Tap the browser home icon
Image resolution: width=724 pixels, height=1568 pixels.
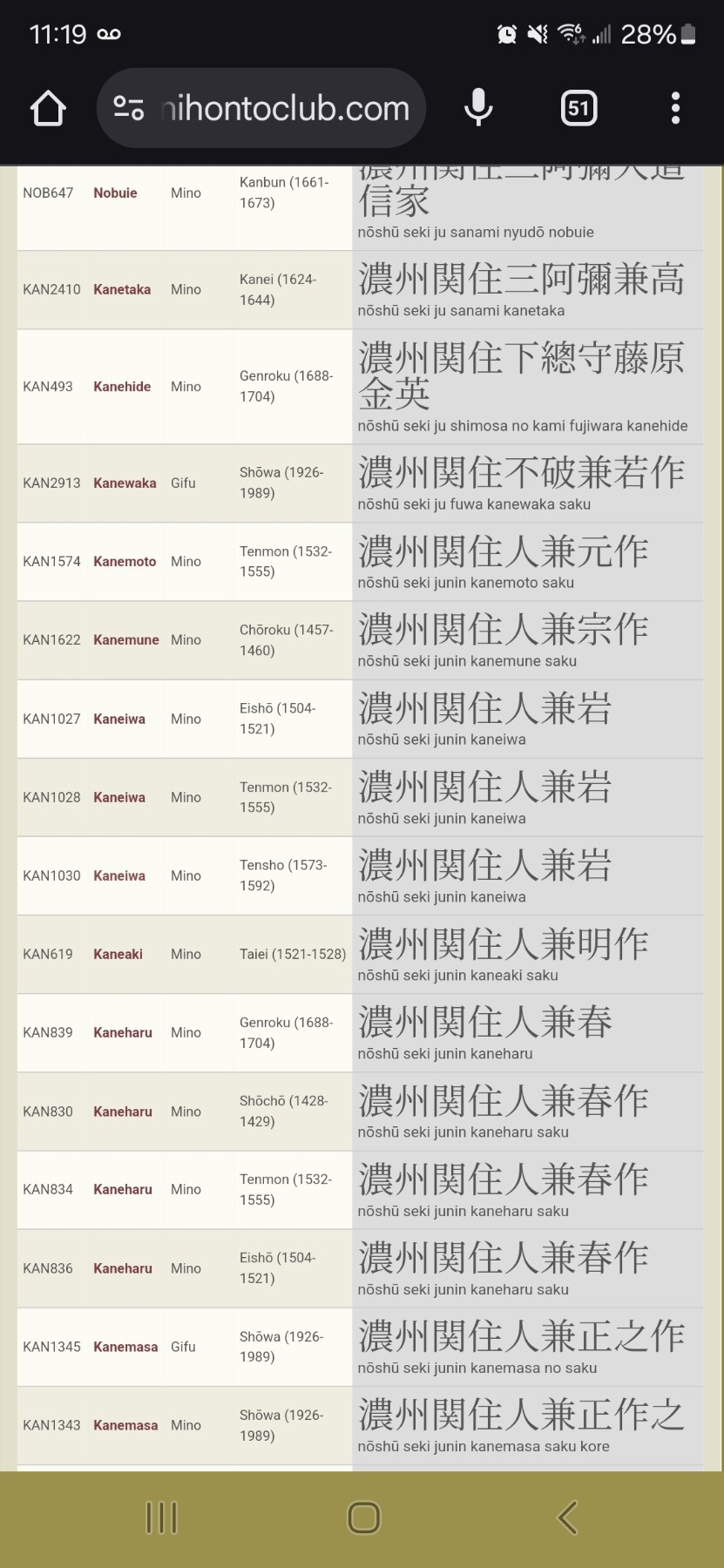point(48,109)
